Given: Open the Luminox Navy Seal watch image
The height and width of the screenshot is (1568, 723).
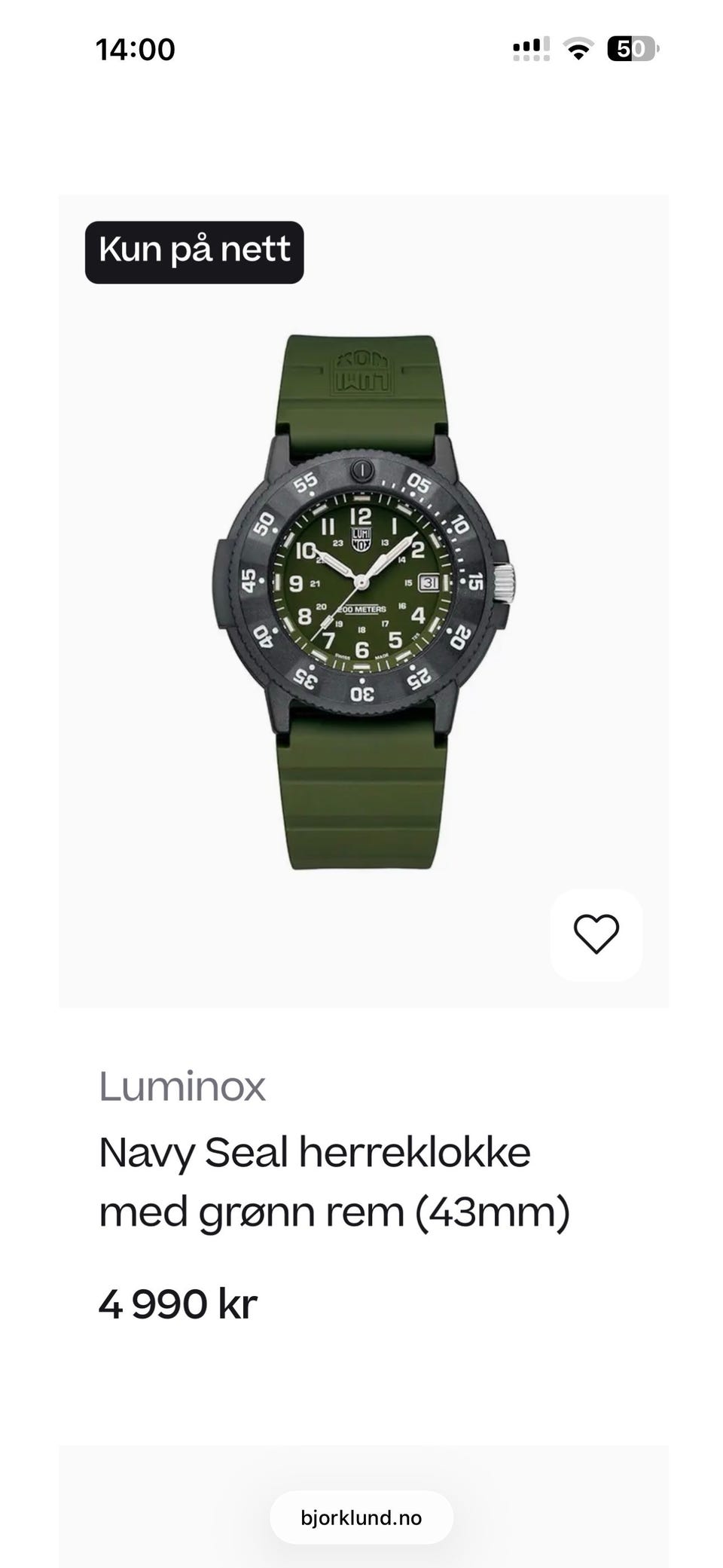Looking at the screenshot, I should pos(363,601).
